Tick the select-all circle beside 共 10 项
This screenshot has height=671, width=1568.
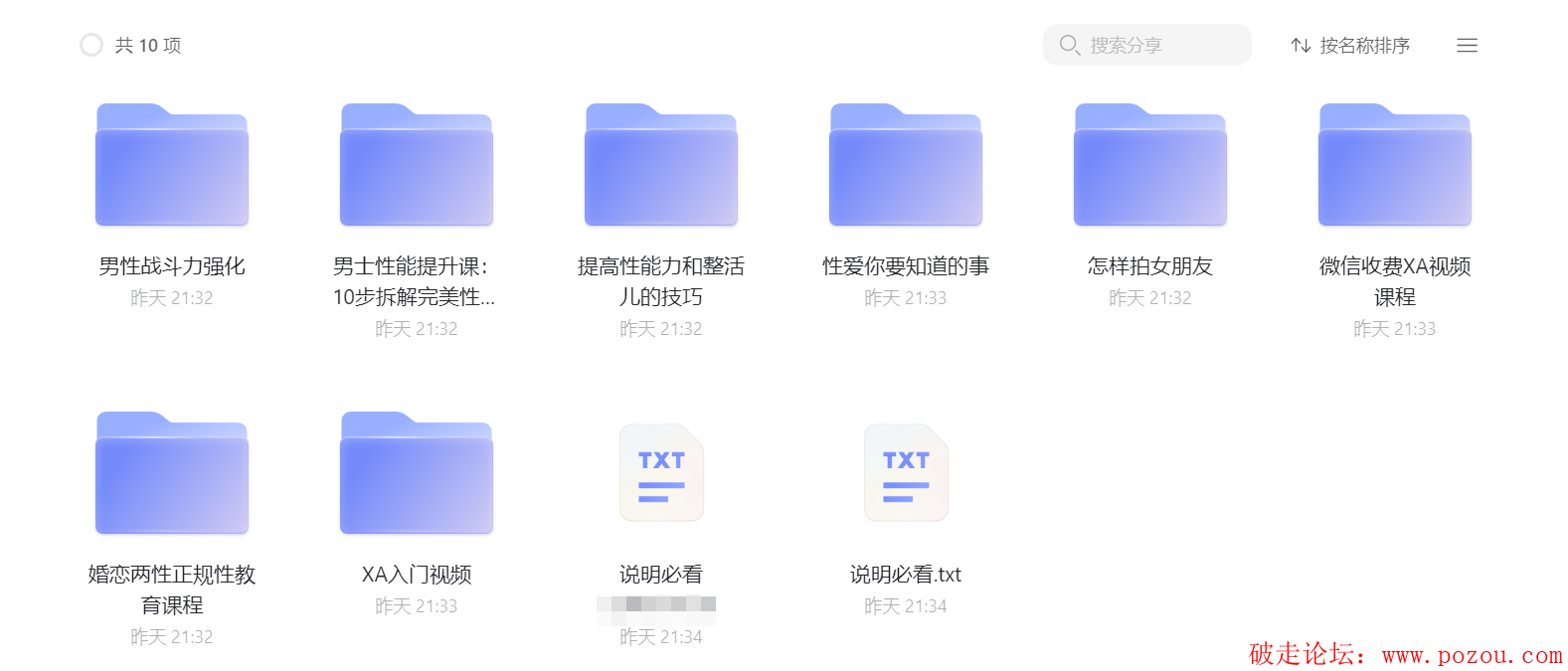click(91, 45)
